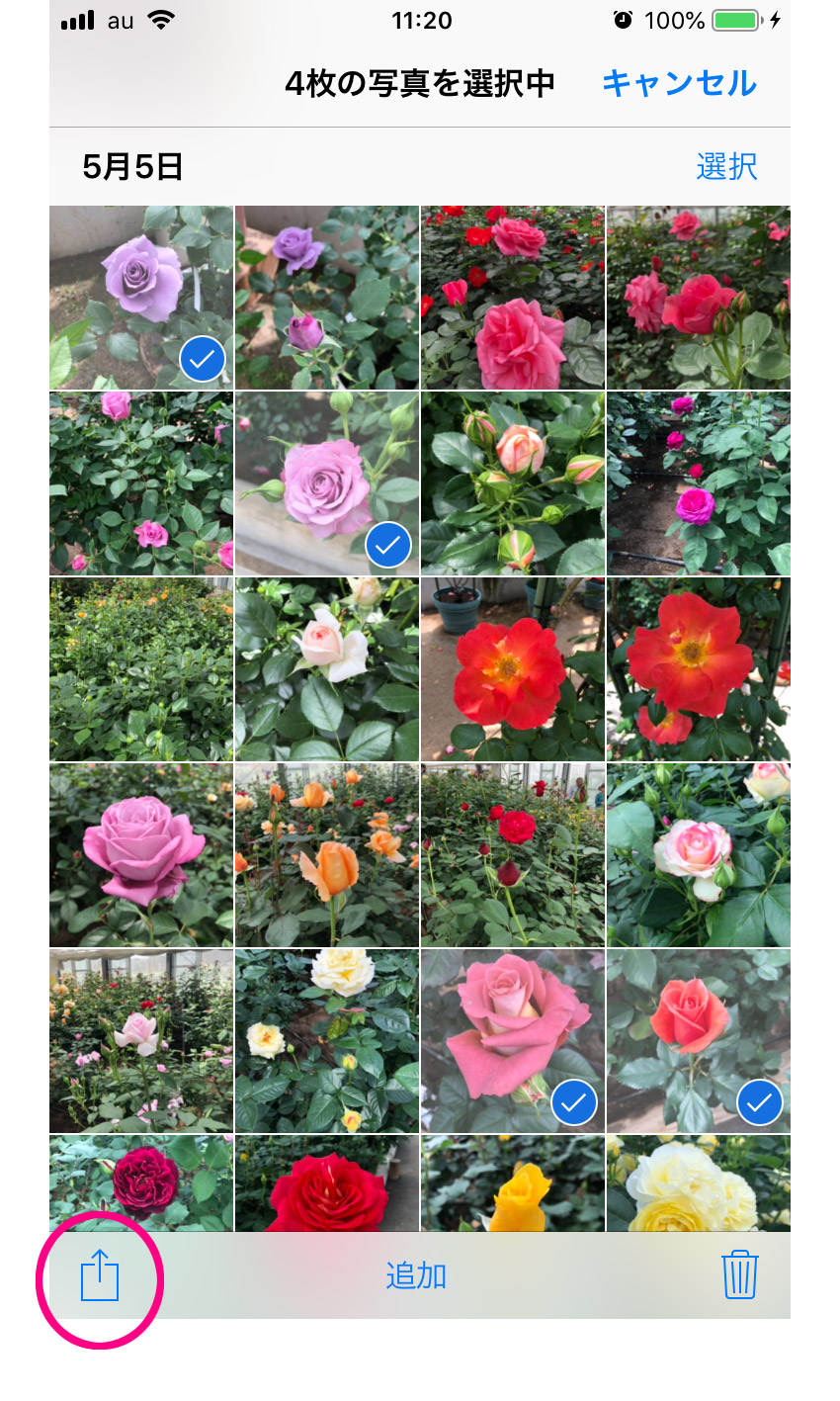Viewport: 840px width, 1401px height.
Task: Tap 追加 to add photos to album
Action: click(416, 1275)
